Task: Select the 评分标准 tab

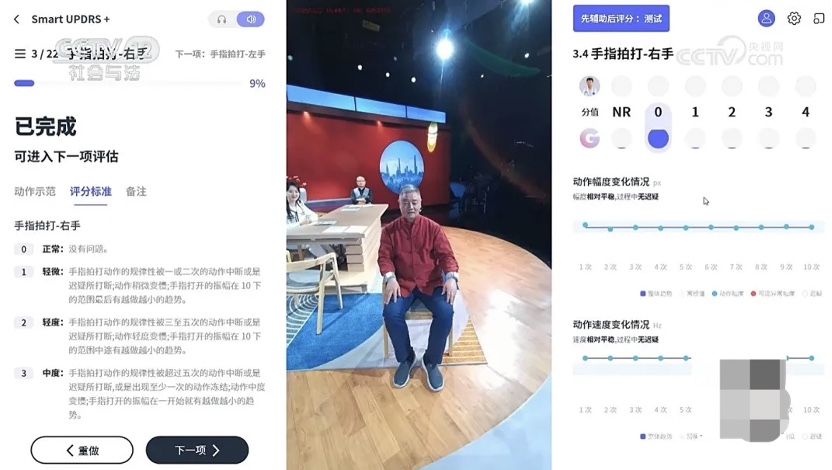Action: coord(90,191)
